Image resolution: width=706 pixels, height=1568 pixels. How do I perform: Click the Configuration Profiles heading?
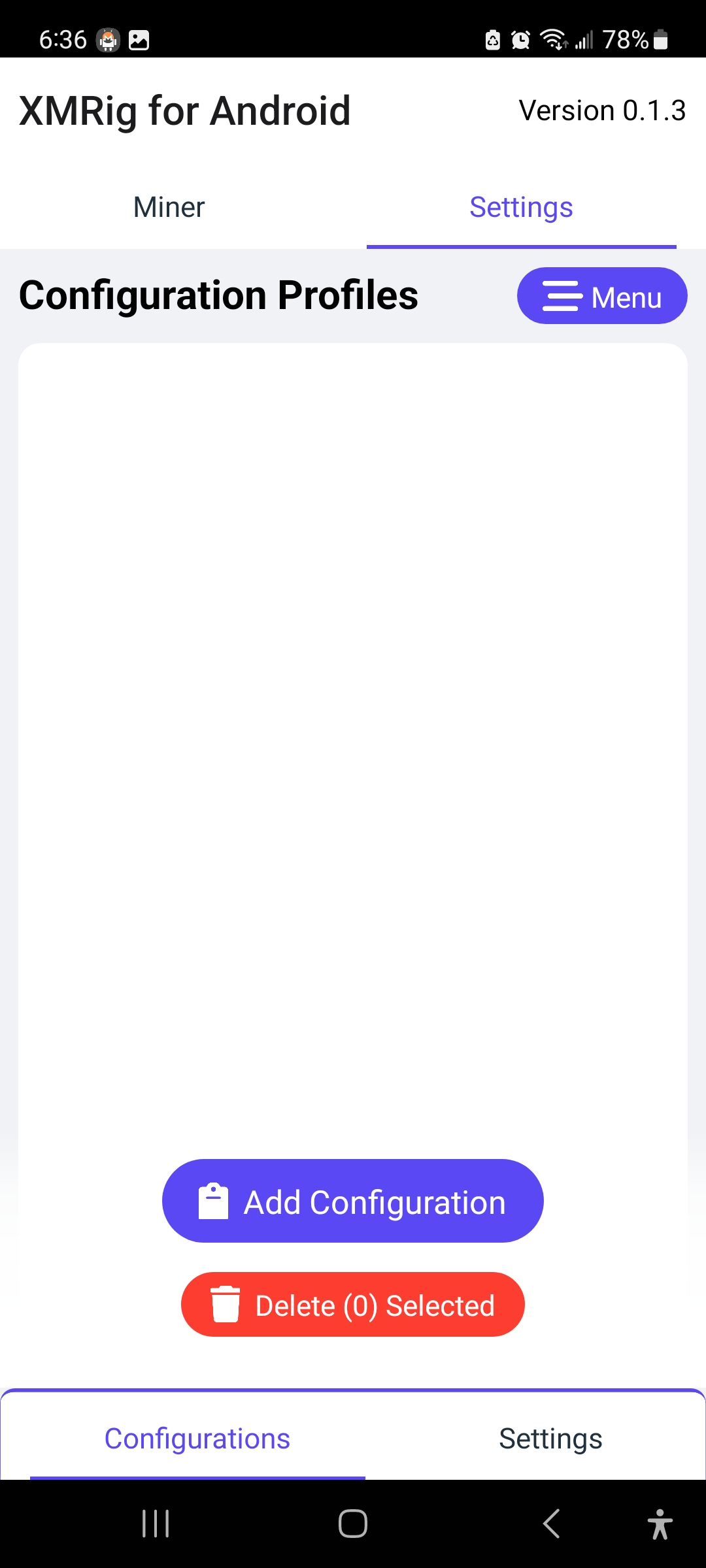coord(218,295)
